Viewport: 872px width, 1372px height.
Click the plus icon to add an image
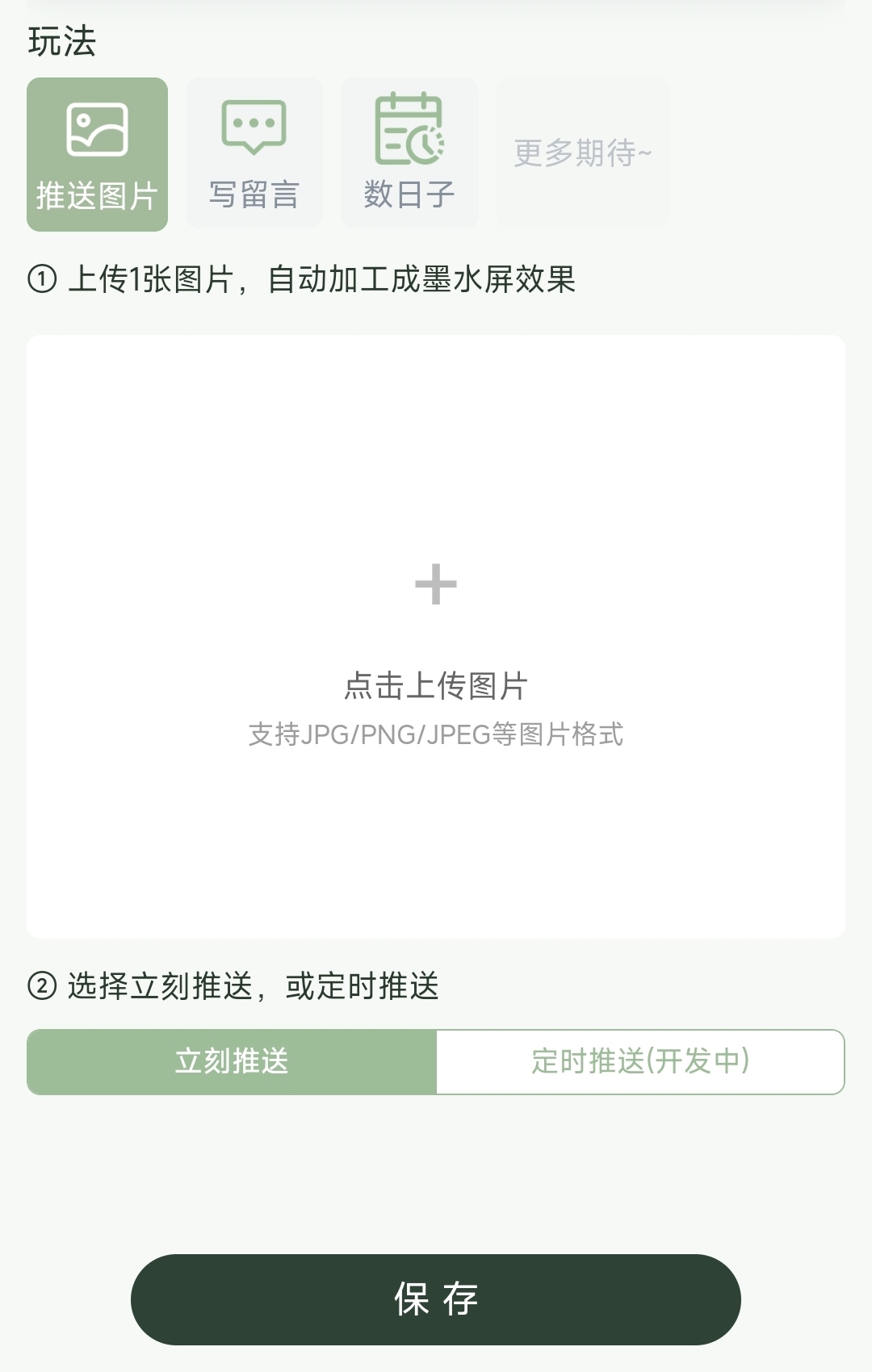click(x=436, y=584)
